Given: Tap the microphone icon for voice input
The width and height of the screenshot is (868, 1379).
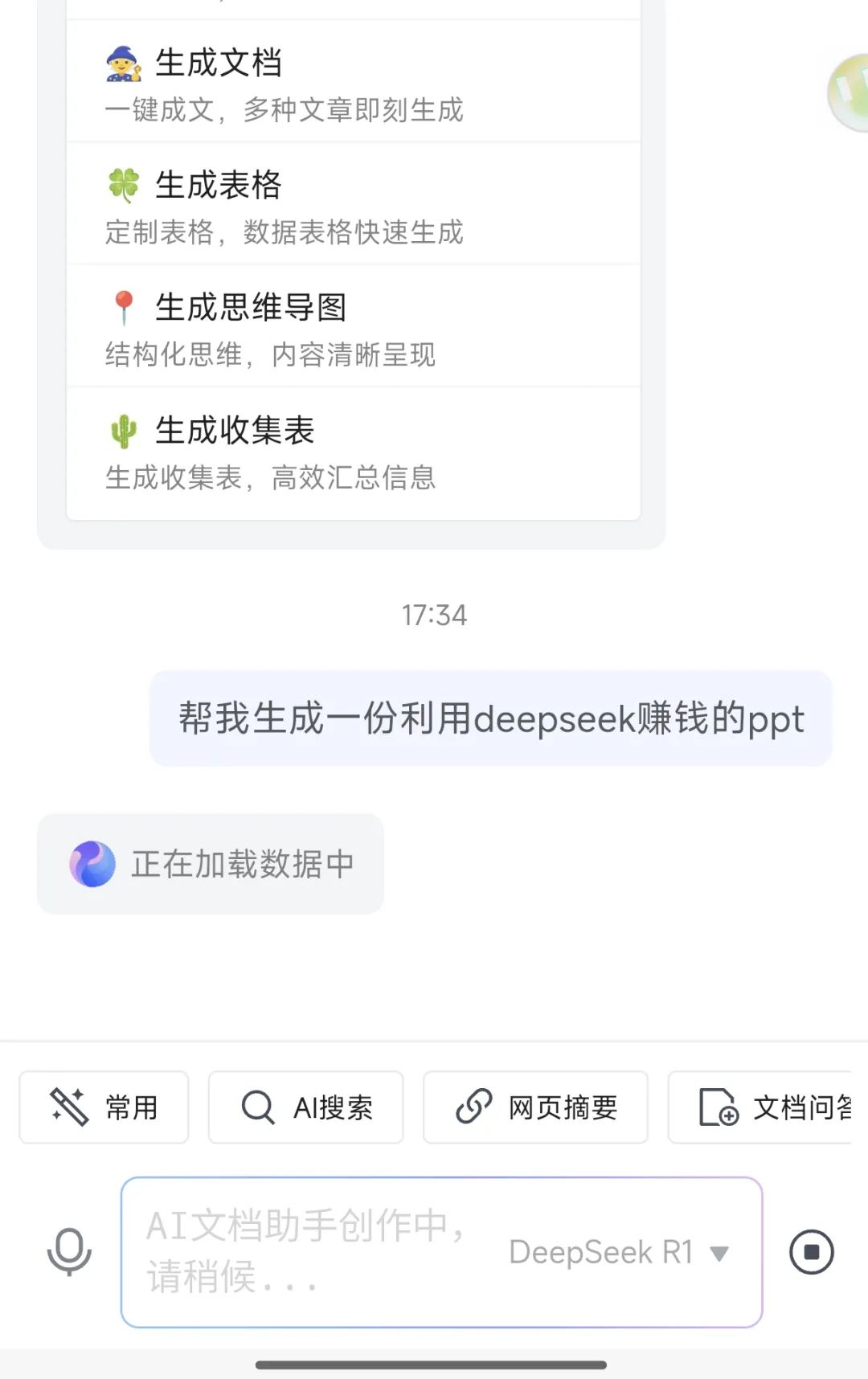Looking at the screenshot, I should (x=68, y=1251).
